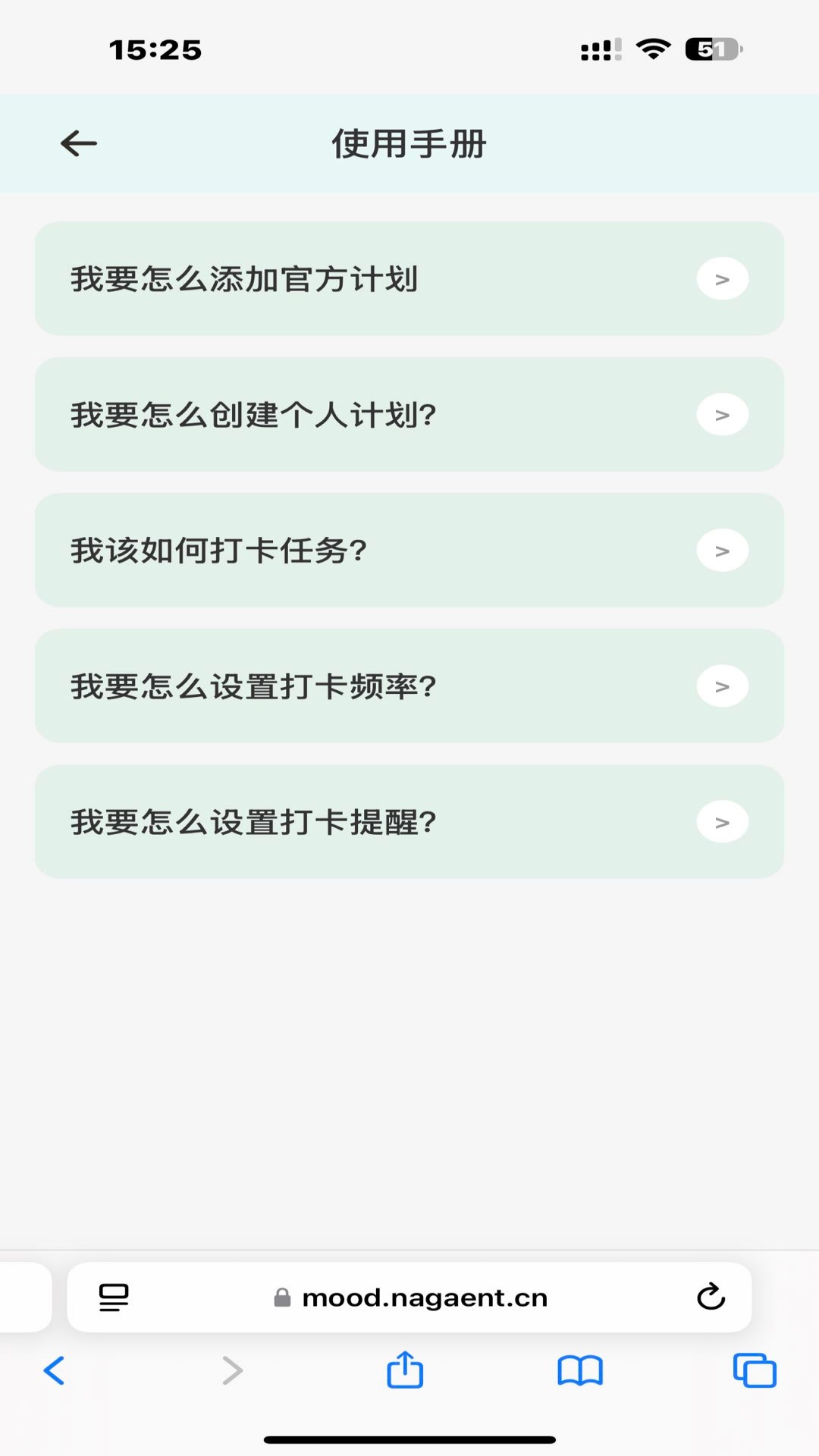Viewport: 819px width, 1456px height.
Task: Tap the back arrow to exit 使用手册
Action: [x=77, y=143]
